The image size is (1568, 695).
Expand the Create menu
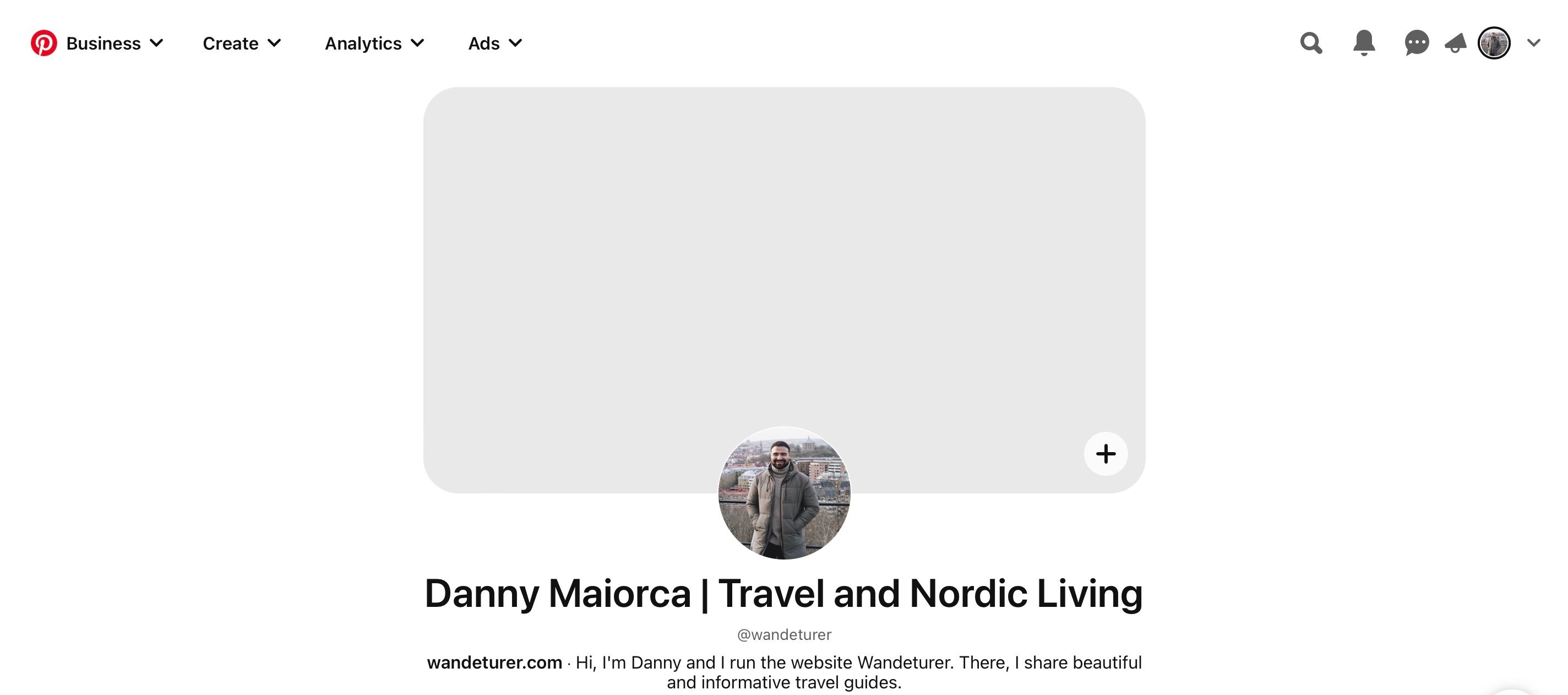242,44
